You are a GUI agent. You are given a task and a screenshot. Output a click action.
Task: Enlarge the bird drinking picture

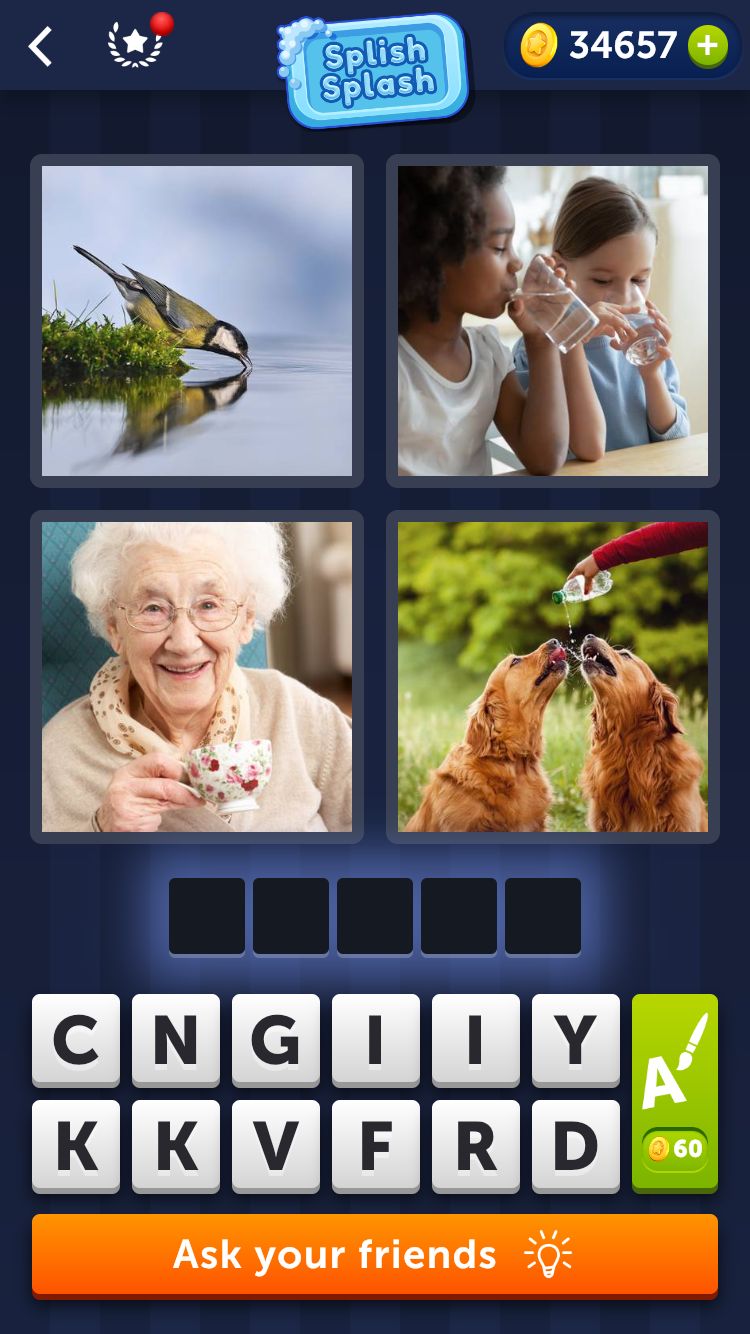coord(197,321)
